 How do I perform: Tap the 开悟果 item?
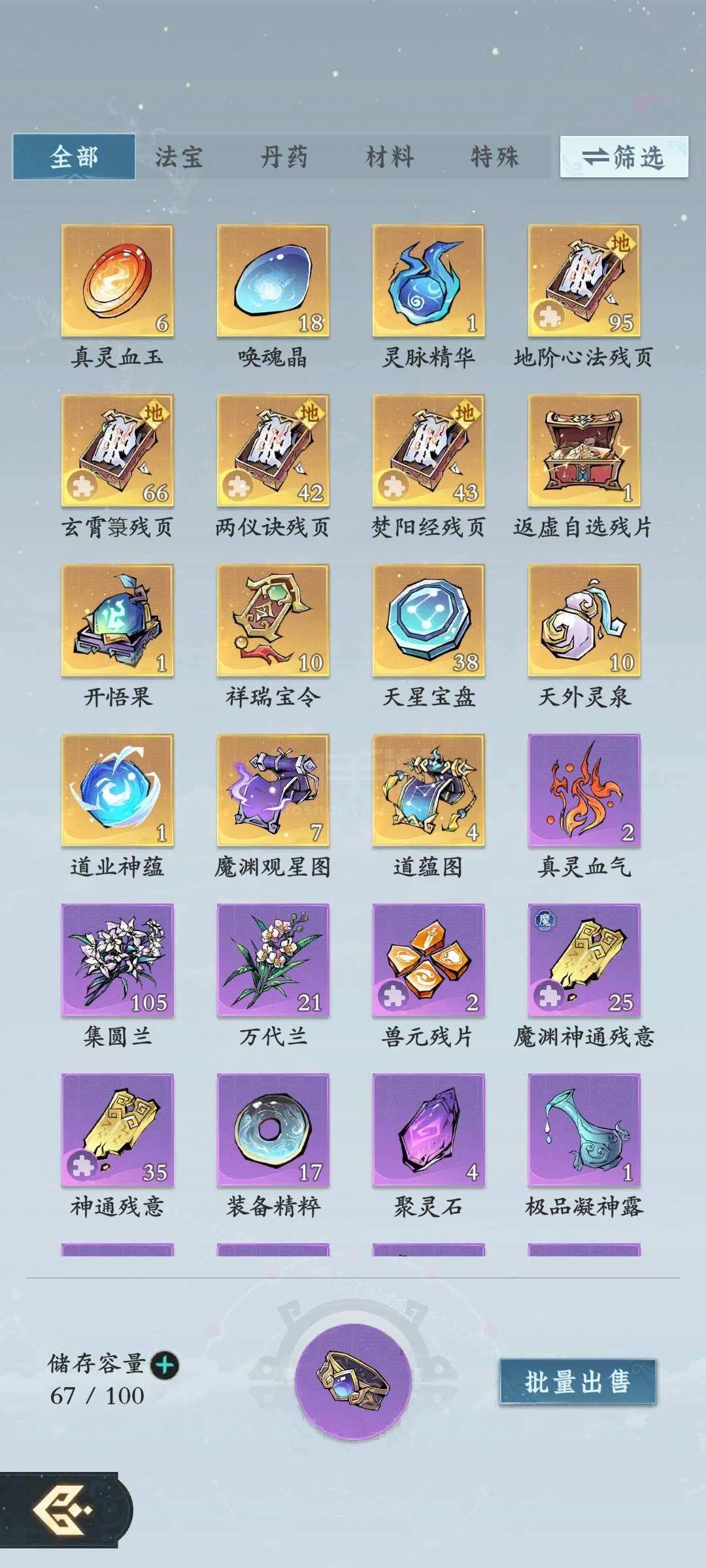(x=118, y=621)
